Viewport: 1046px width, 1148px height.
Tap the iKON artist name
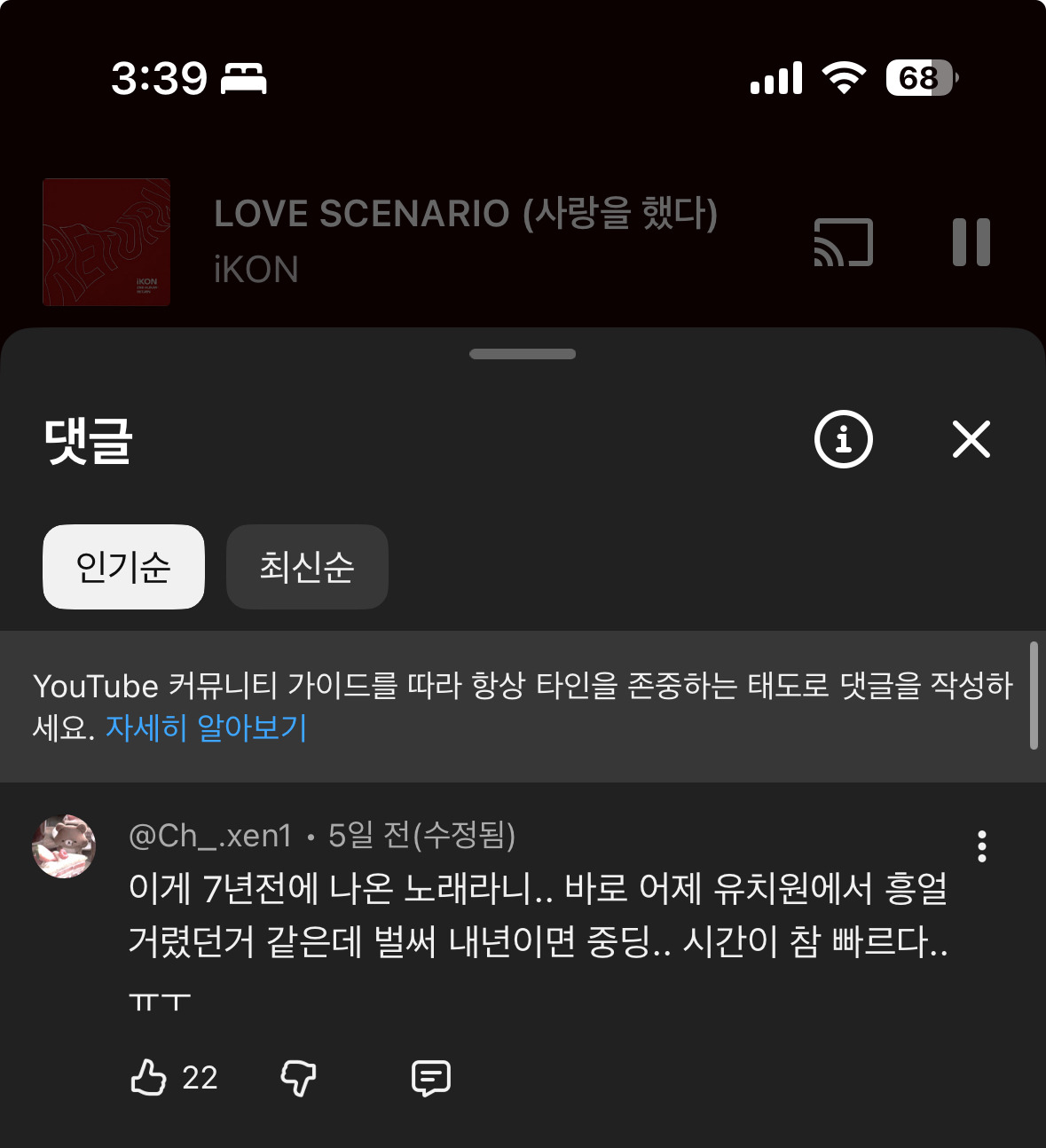tap(256, 269)
